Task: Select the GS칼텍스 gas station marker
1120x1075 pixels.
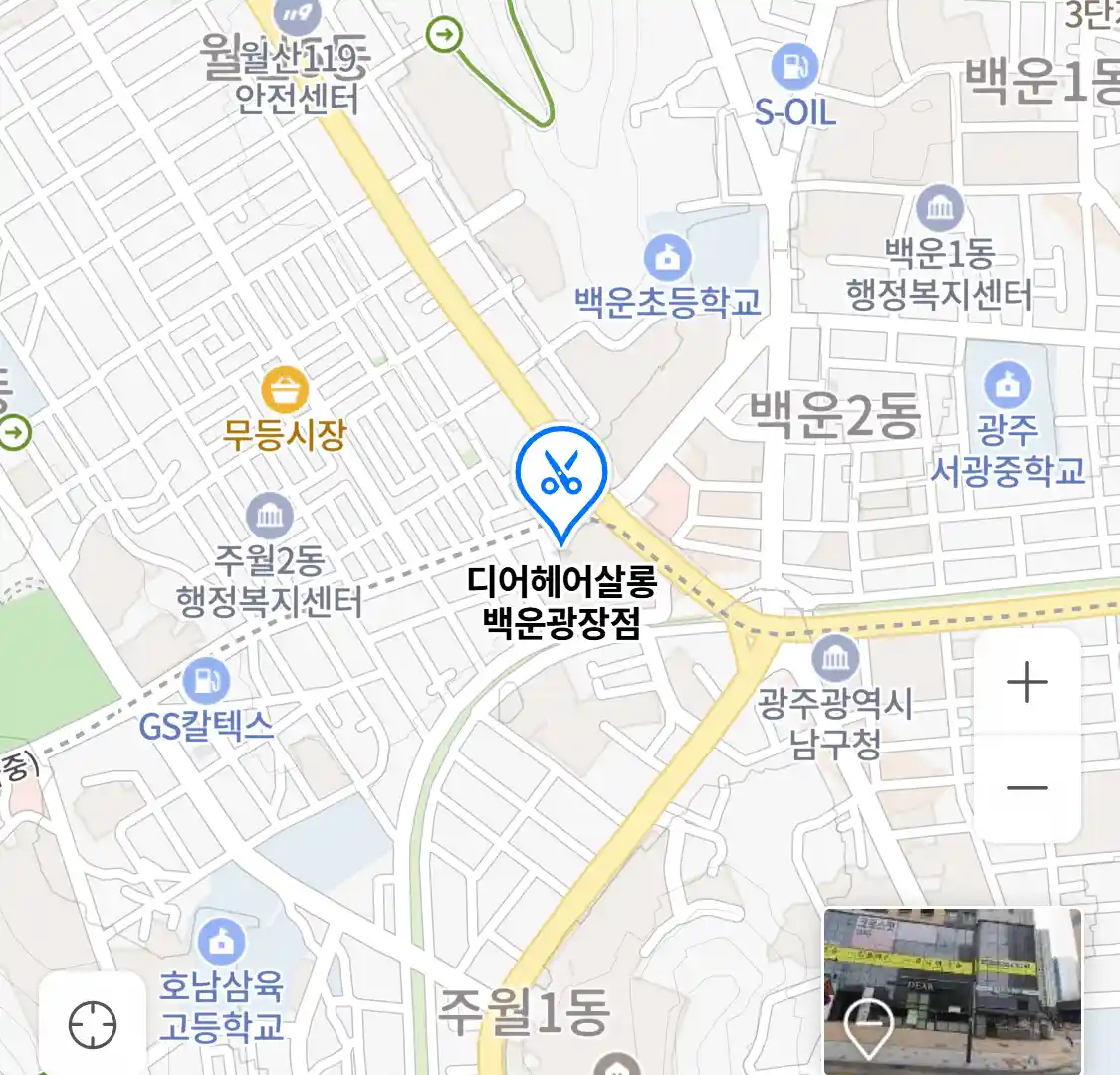Action: coord(206,680)
